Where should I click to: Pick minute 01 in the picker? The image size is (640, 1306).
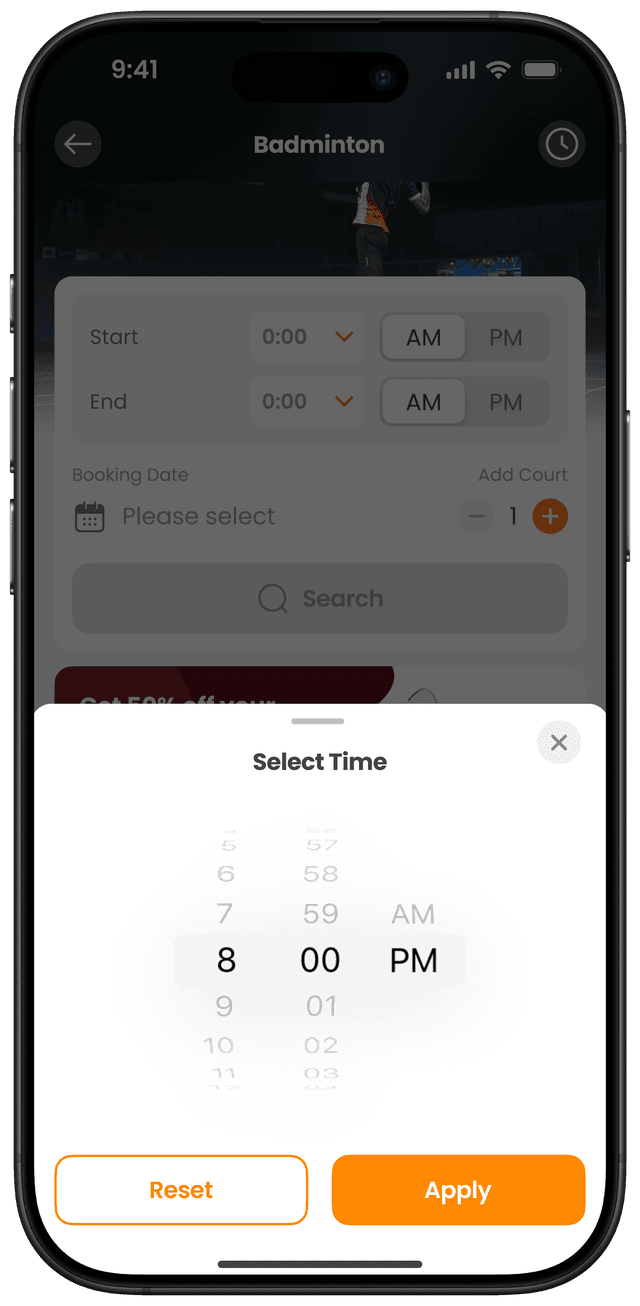321,1005
